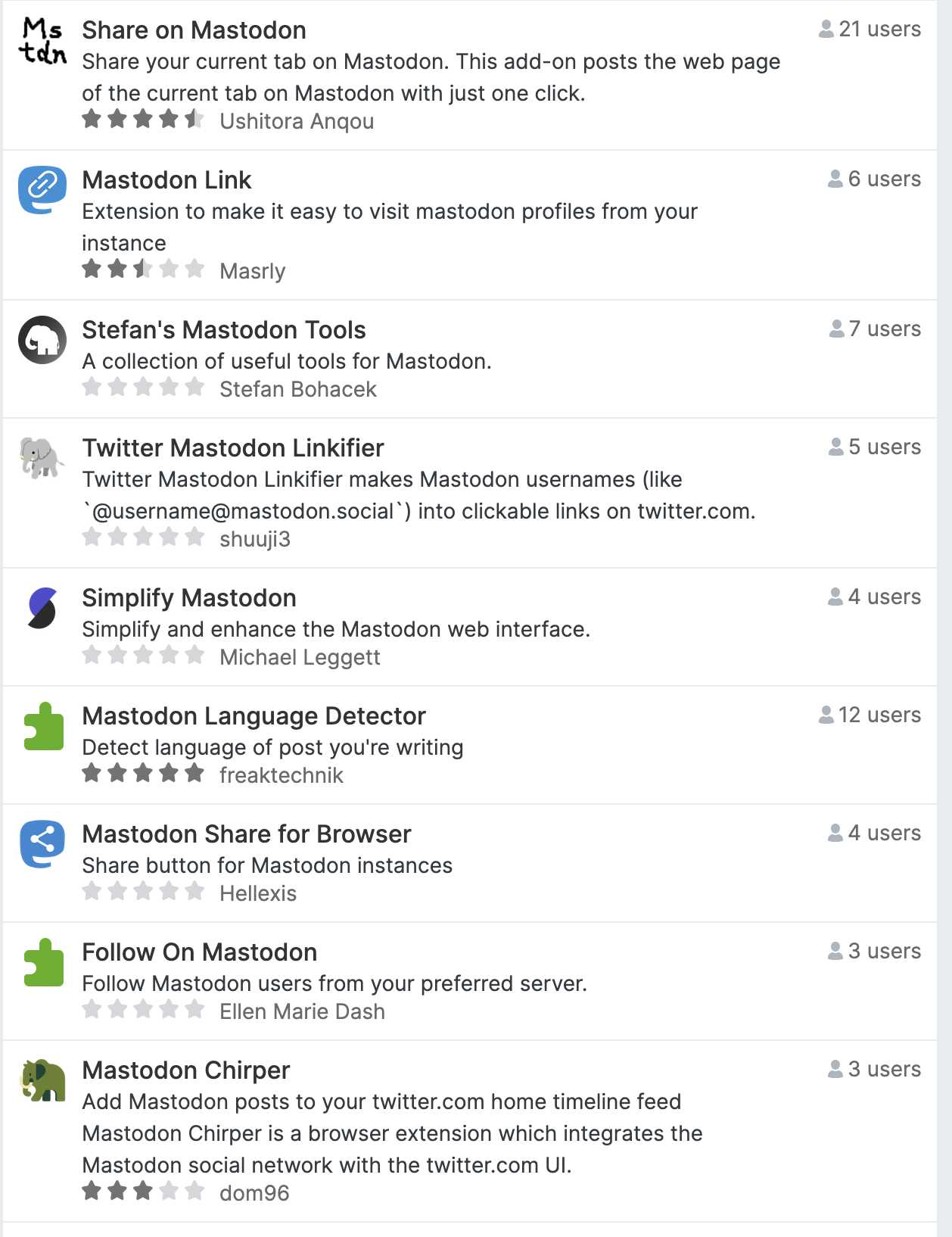Open the Mastodon Link extension
The width and height of the screenshot is (952, 1237).
tap(166, 180)
